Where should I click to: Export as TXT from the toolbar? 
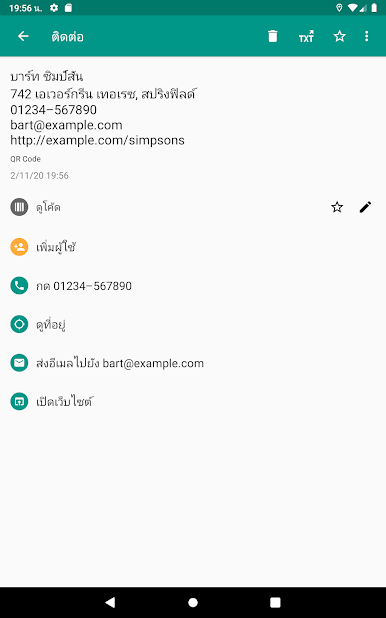point(306,37)
